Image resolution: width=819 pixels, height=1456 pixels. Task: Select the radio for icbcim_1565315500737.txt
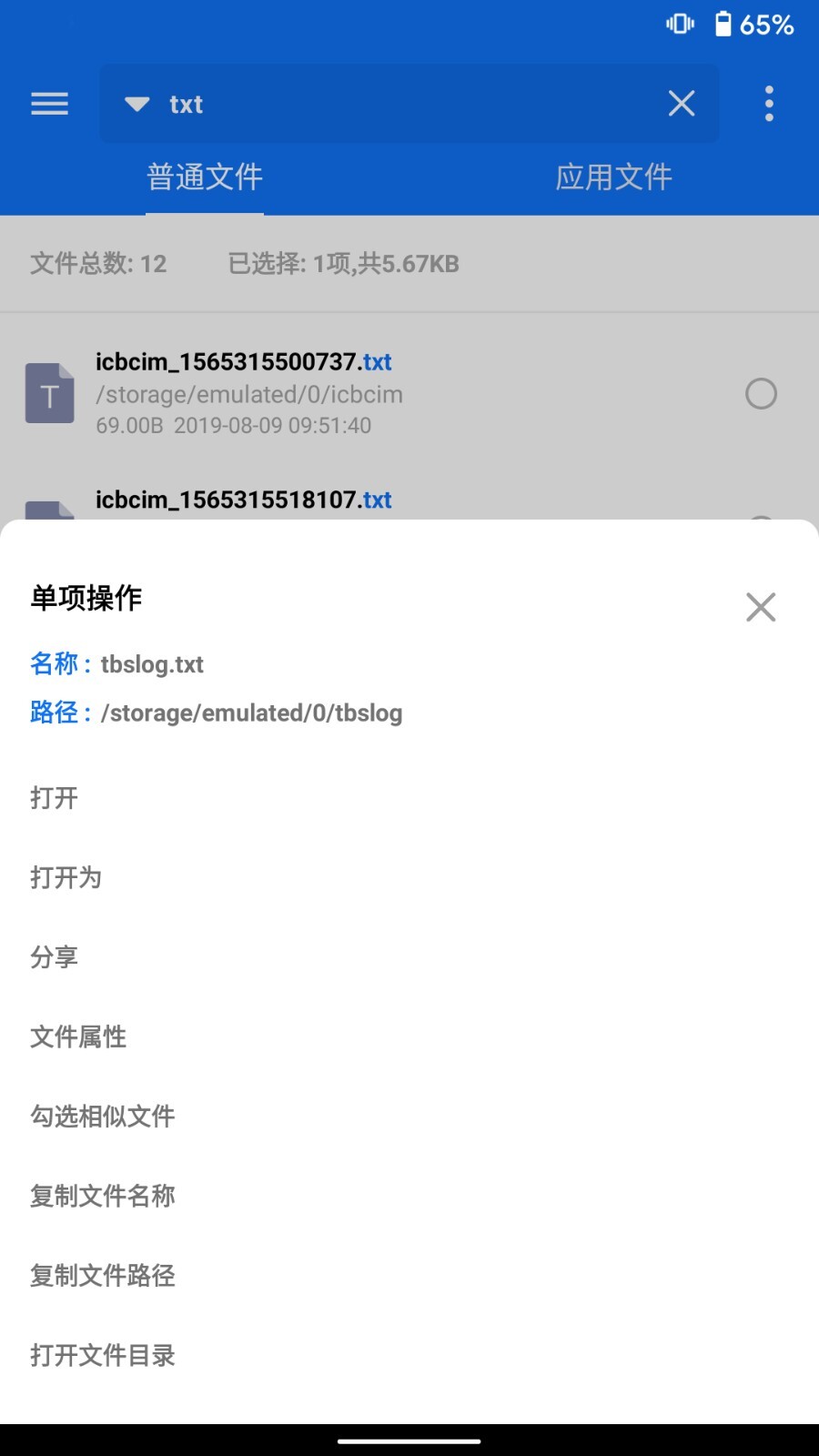tap(761, 394)
